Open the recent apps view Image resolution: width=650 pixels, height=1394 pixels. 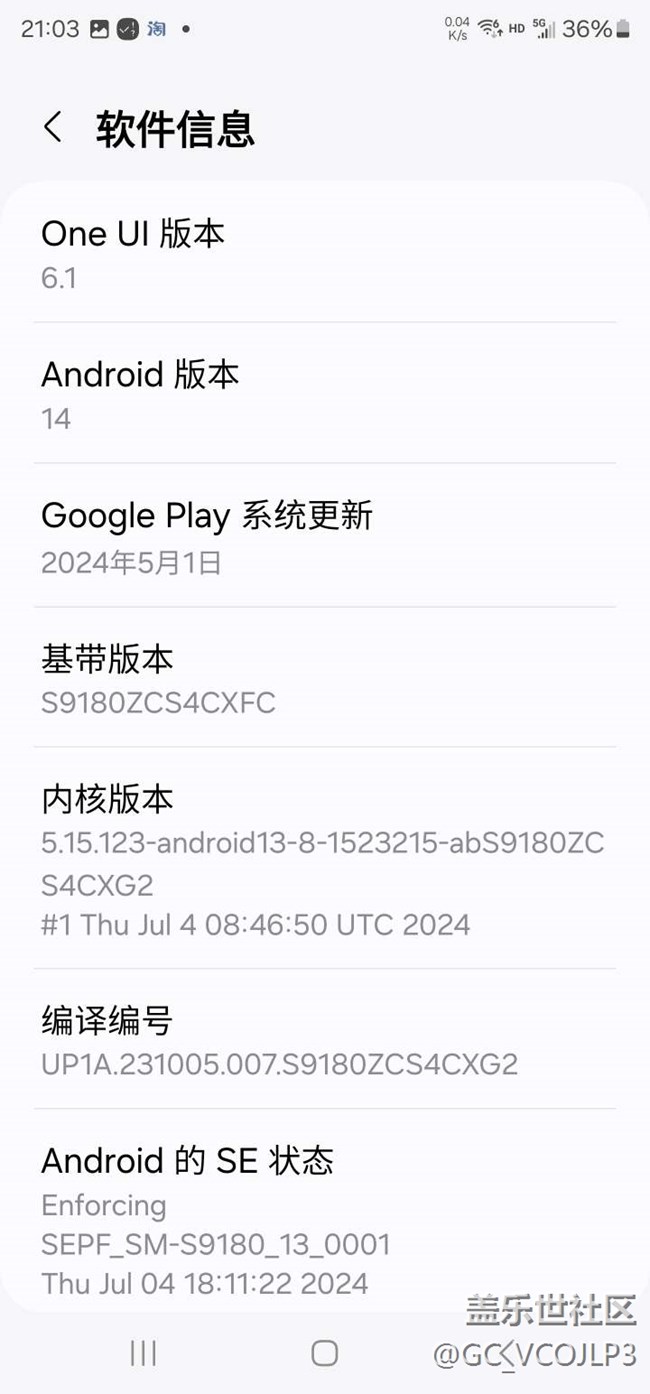tap(144, 1353)
